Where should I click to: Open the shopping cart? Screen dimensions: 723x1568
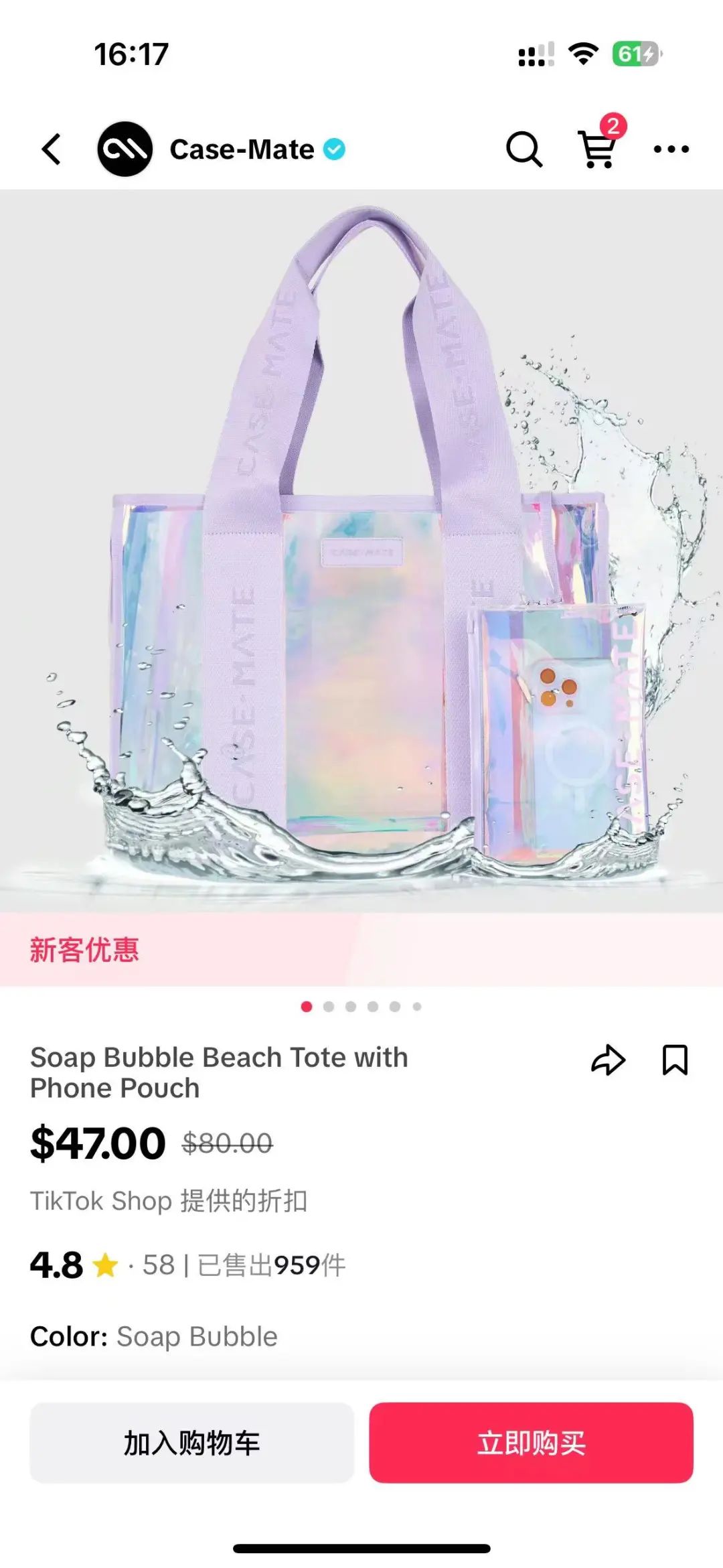click(x=598, y=147)
